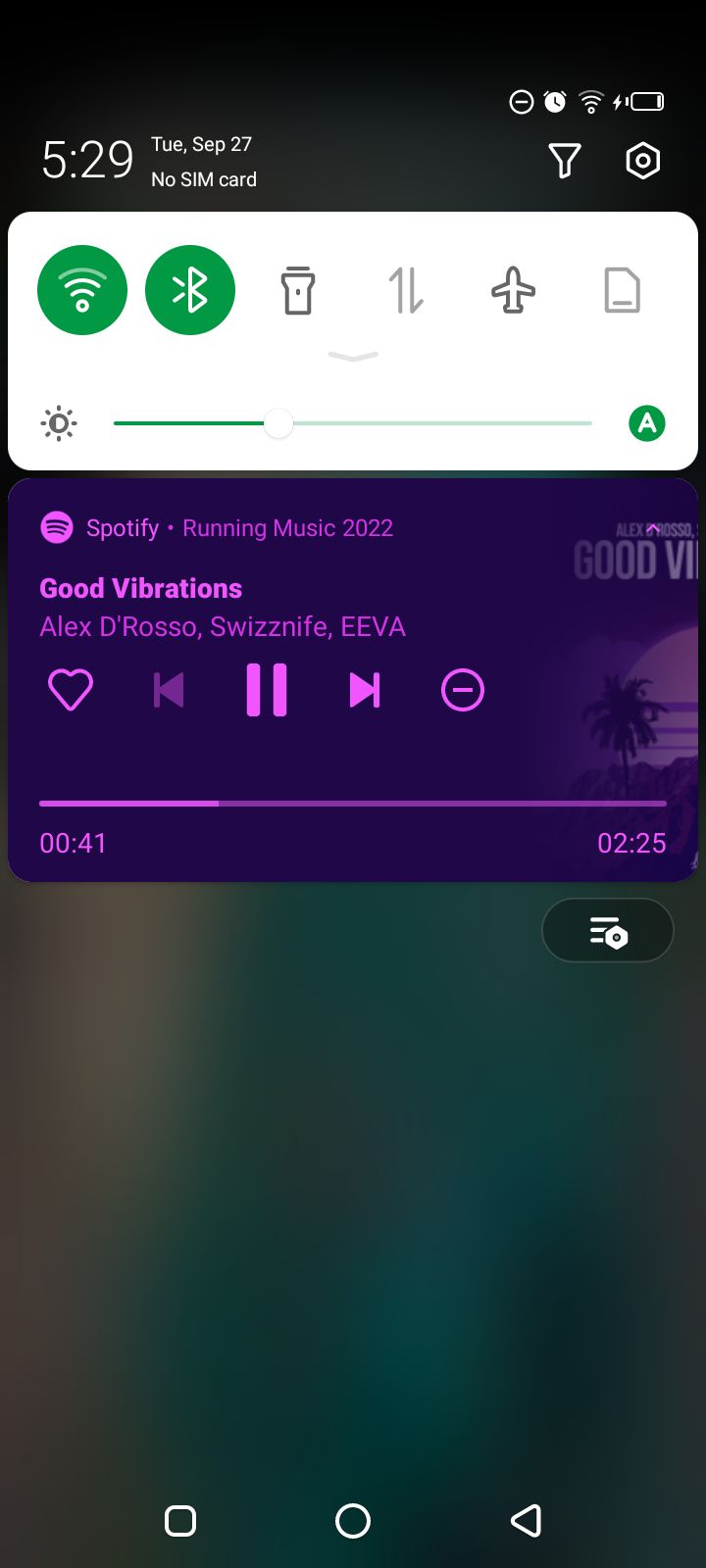
Task: Turn on the flashlight
Action: [x=298, y=290]
